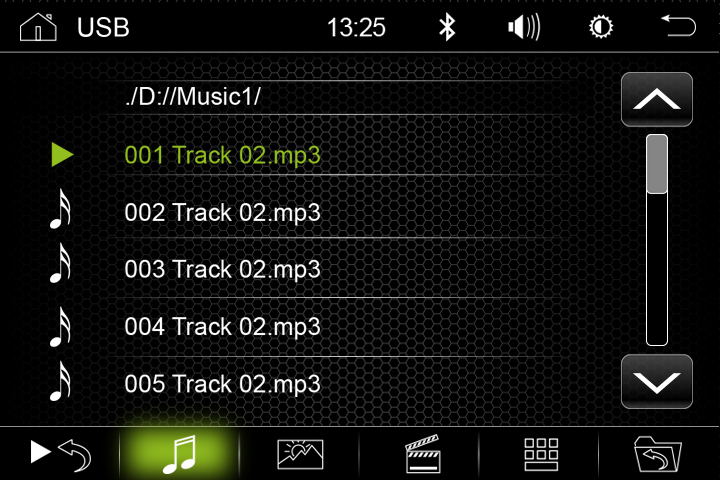The height and width of the screenshot is (480, 720).
Task: Return to the now-playing screen
Action: point(59,454)
